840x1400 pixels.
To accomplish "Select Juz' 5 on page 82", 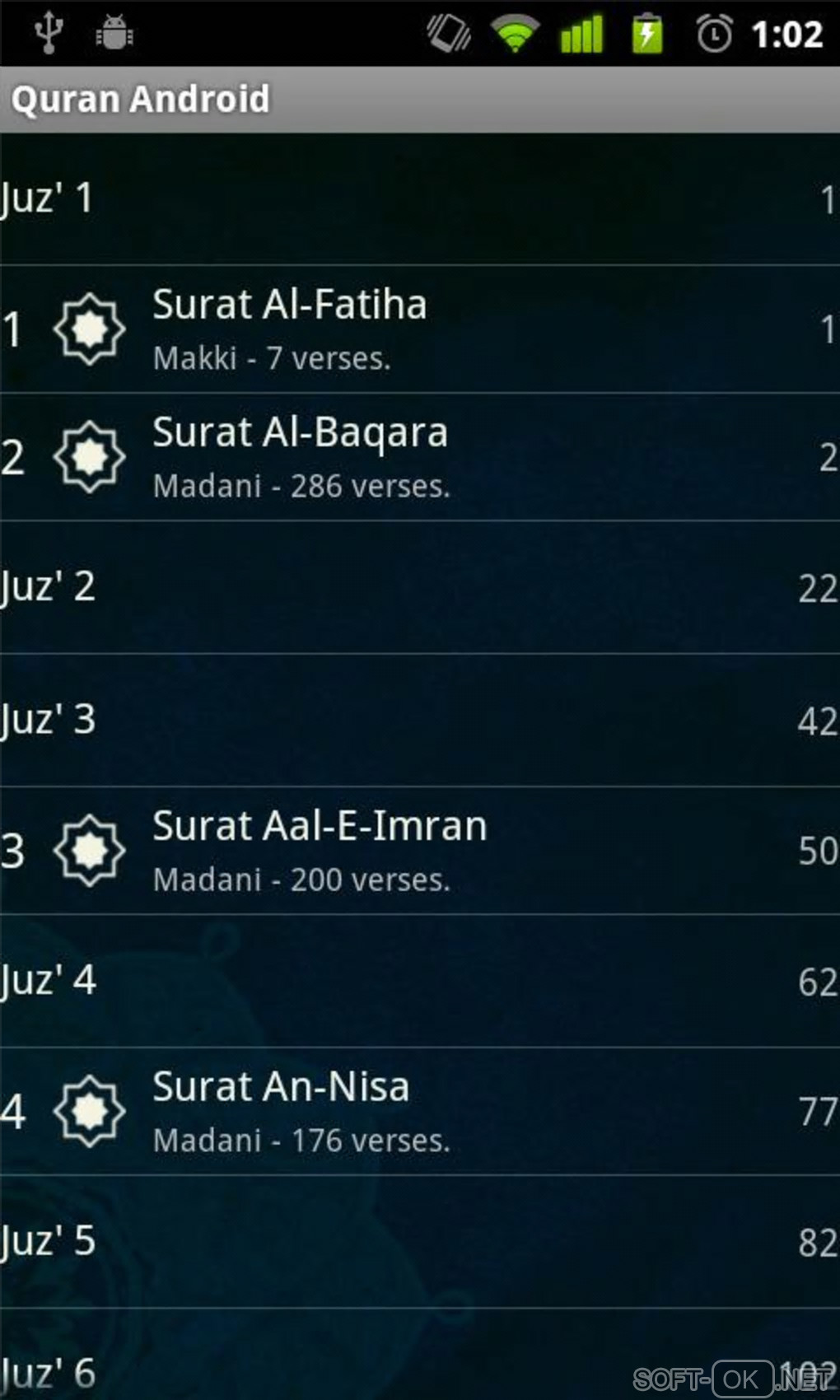I will click(420, 1241).
